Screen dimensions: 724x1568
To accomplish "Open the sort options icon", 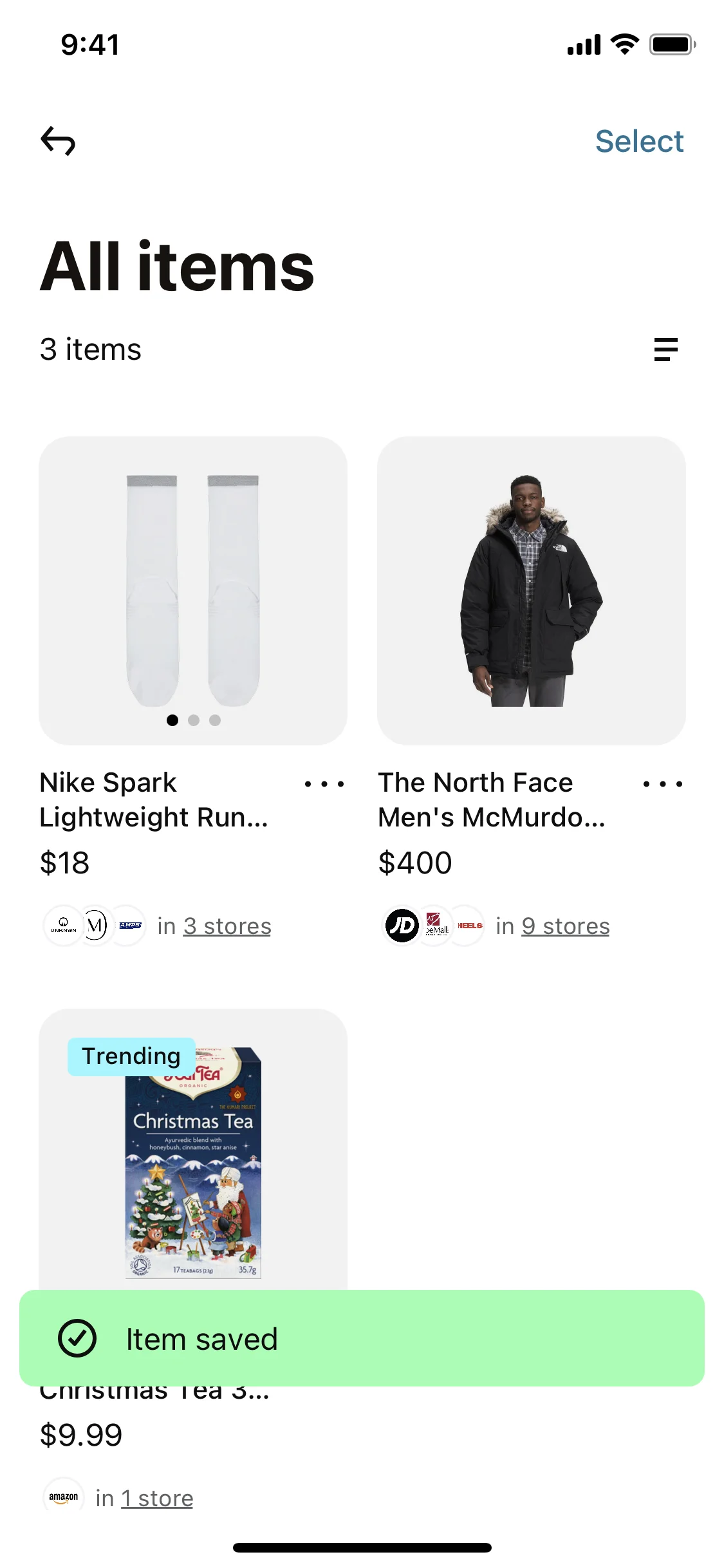I will tap(666, 349).
